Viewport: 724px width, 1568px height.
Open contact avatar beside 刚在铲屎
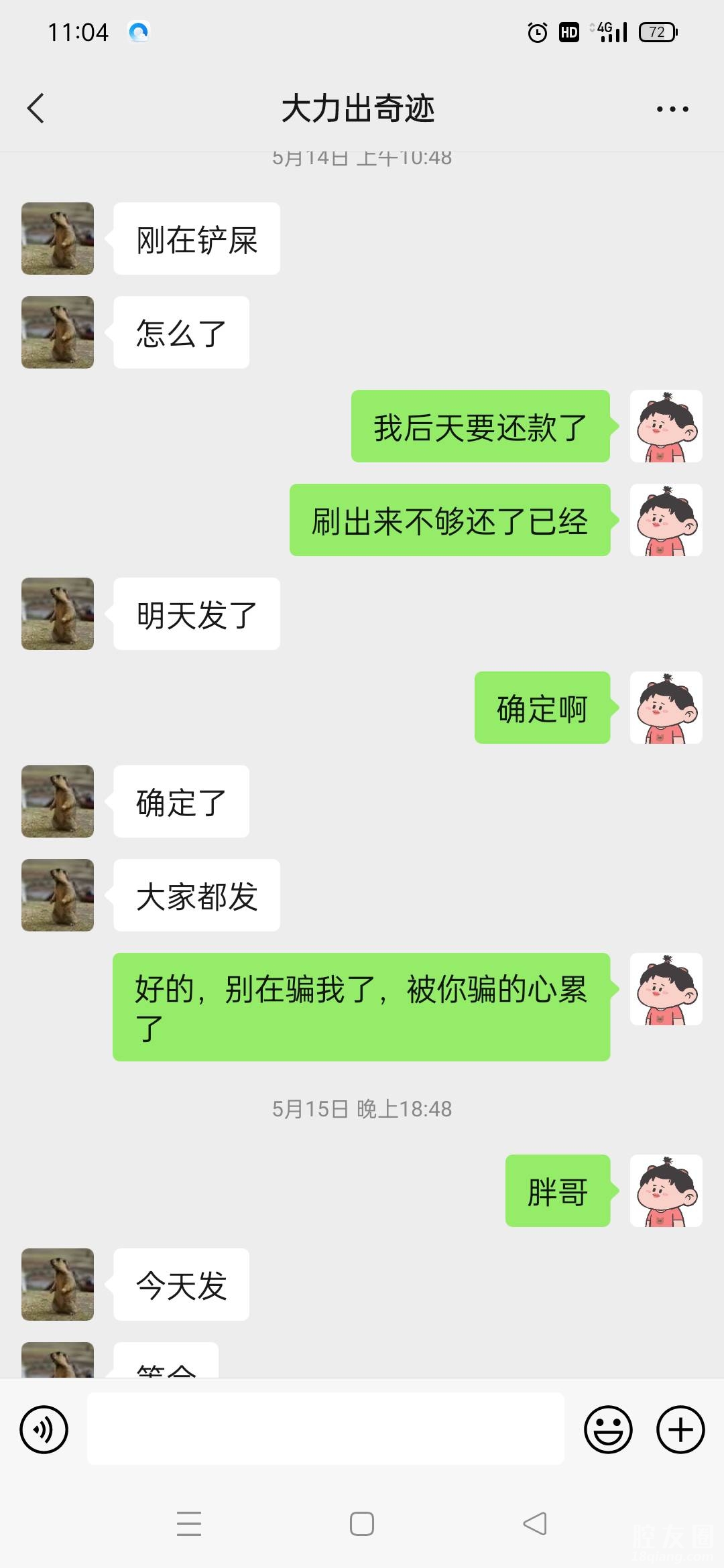(58, 239)
